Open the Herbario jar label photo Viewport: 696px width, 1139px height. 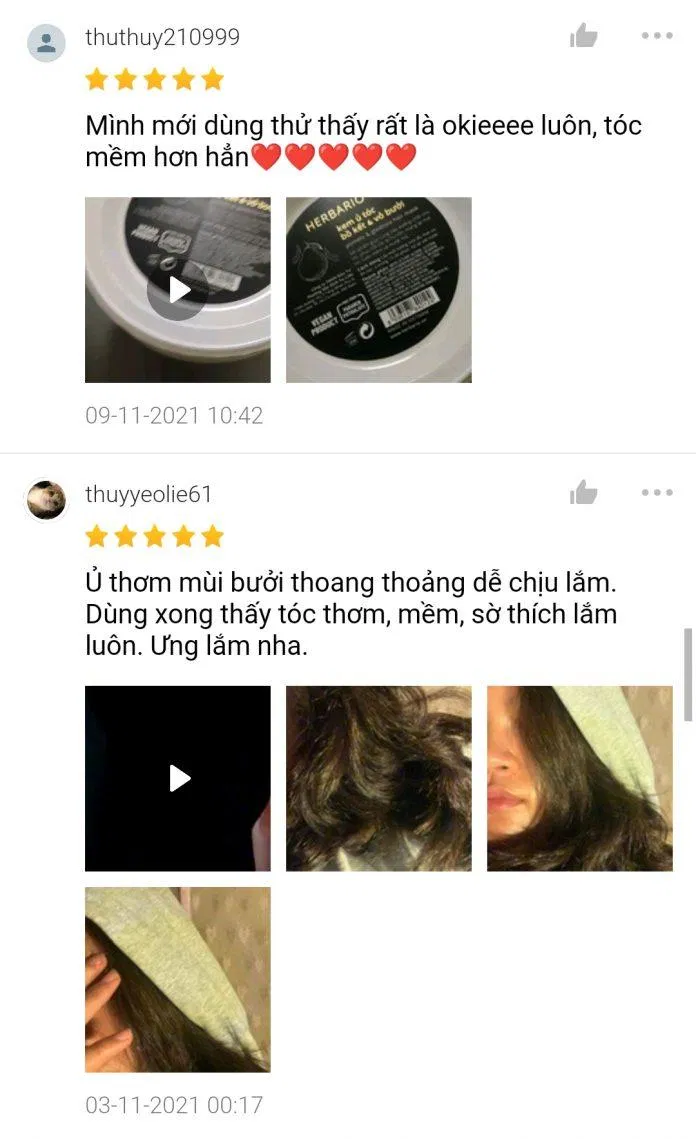coord(379,290)
